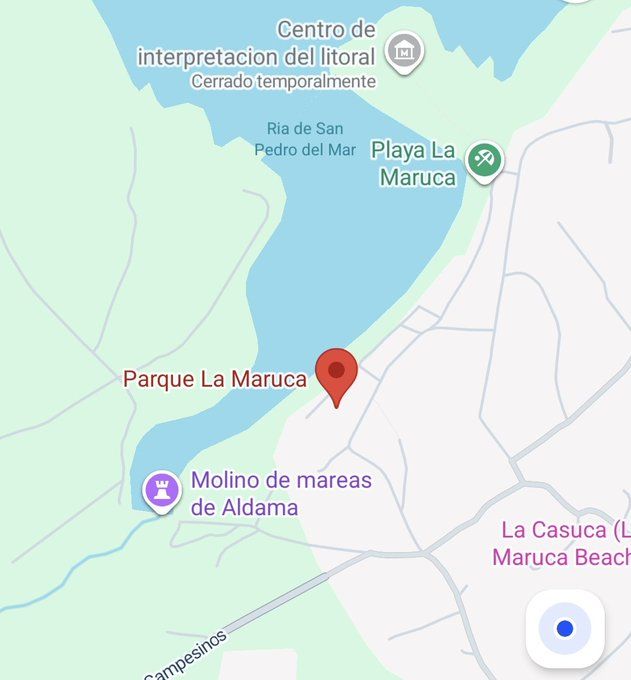The height and width of the screenshot is (680, 631).
Task: Center map on my location
Action: 565,629
